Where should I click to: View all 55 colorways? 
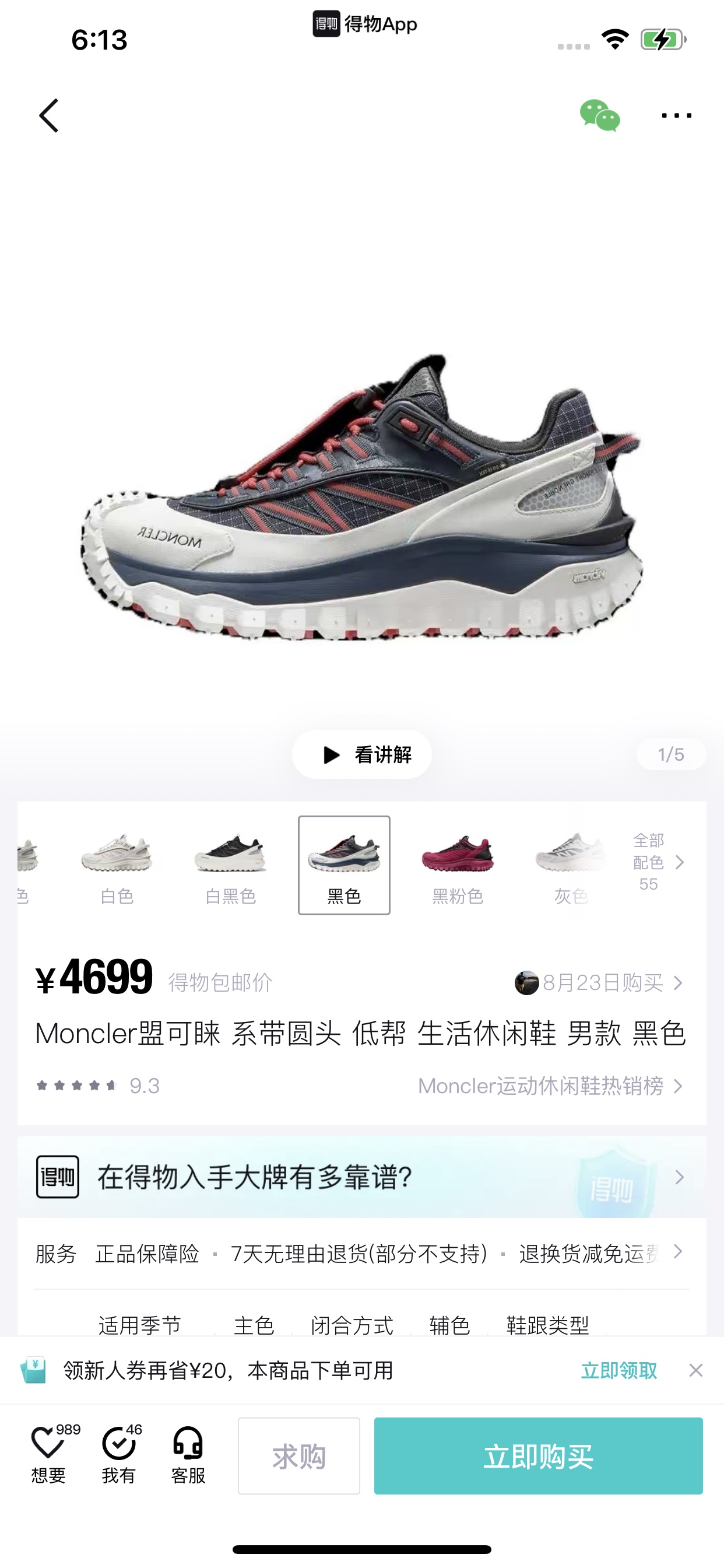point(658,862)
